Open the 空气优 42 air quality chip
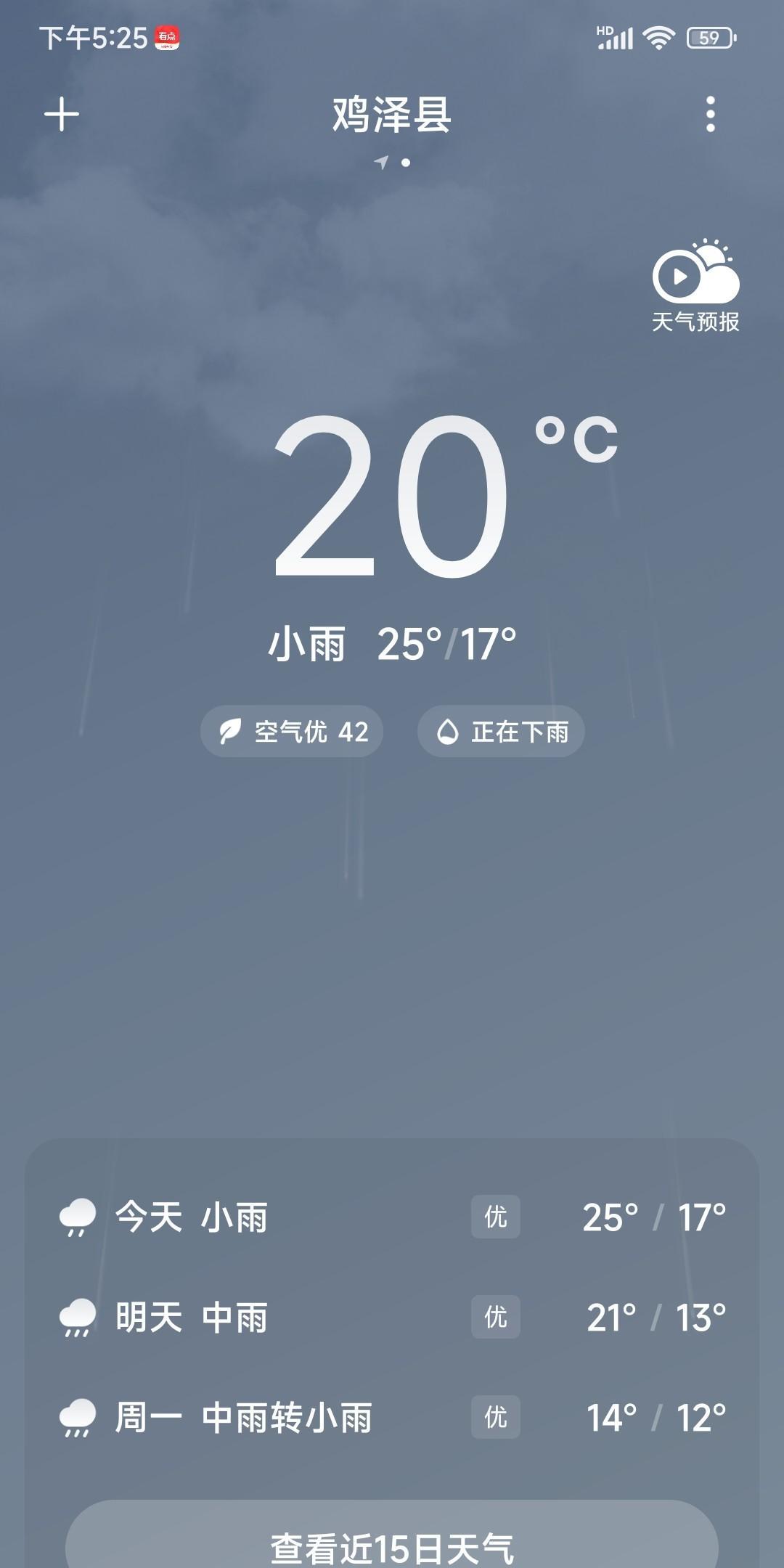 point(292,732)
